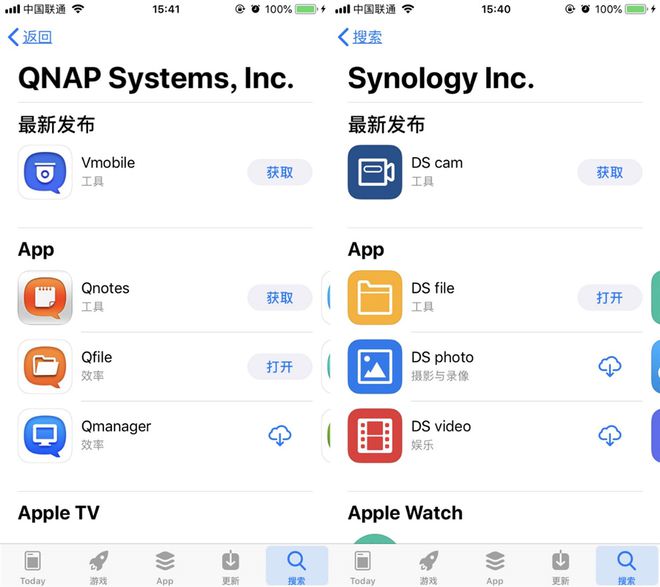Launch DS file with 打开
660x587 pixels.
coord(610,297)
